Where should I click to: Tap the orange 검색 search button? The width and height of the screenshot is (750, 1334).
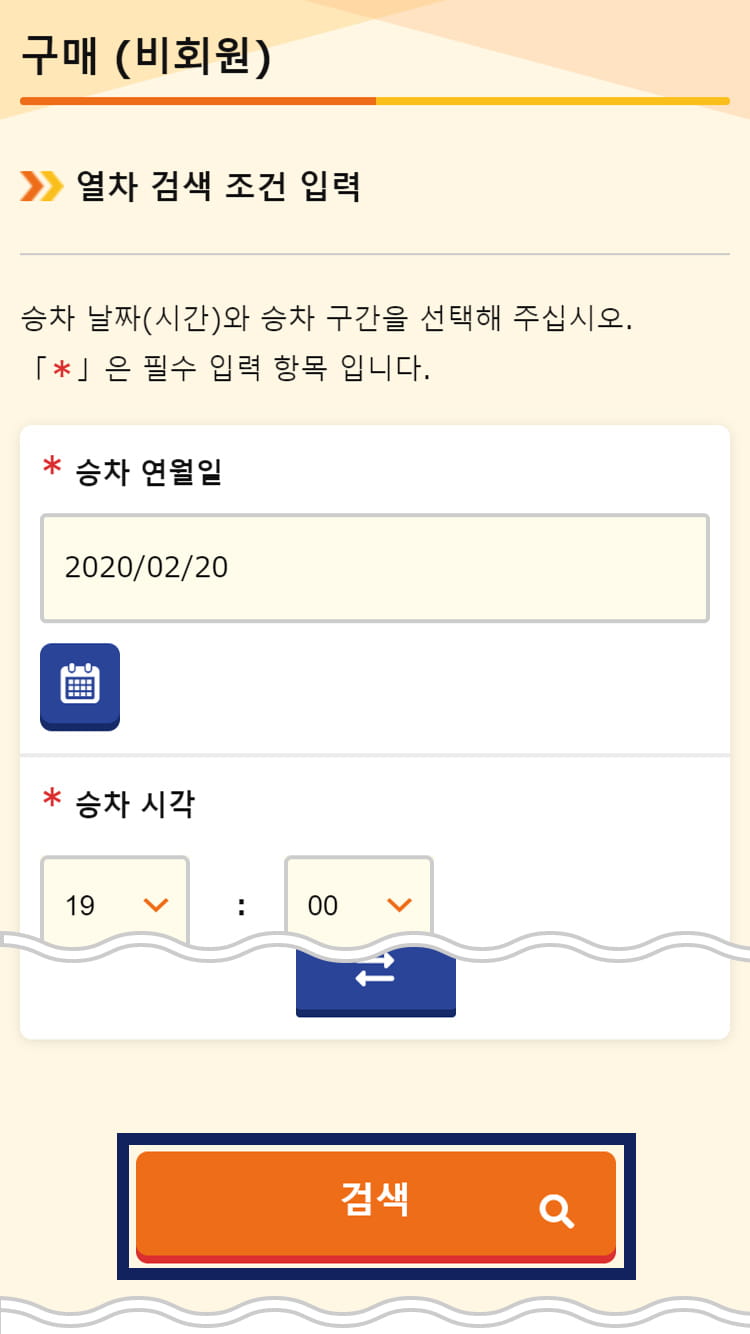pos(376,1207)
